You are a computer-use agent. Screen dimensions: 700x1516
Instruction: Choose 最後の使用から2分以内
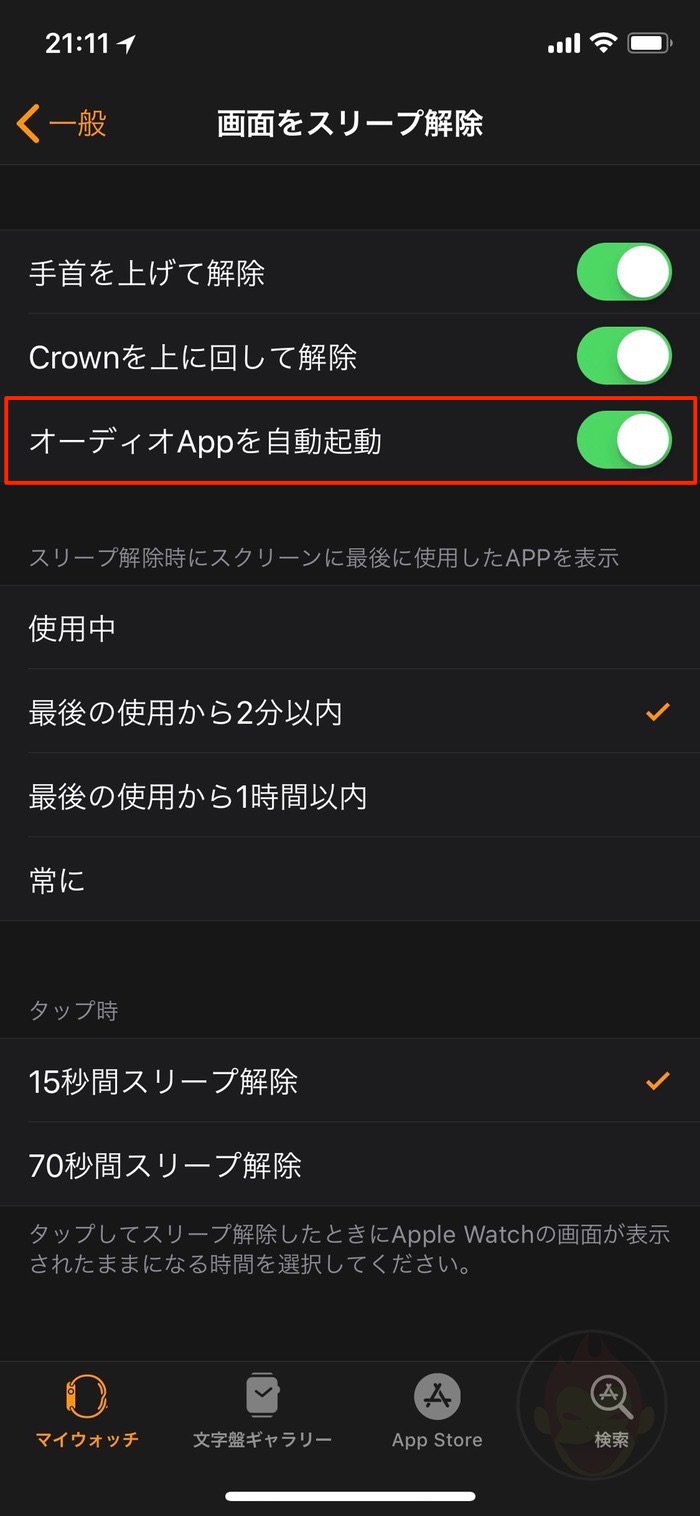[350, 712]
